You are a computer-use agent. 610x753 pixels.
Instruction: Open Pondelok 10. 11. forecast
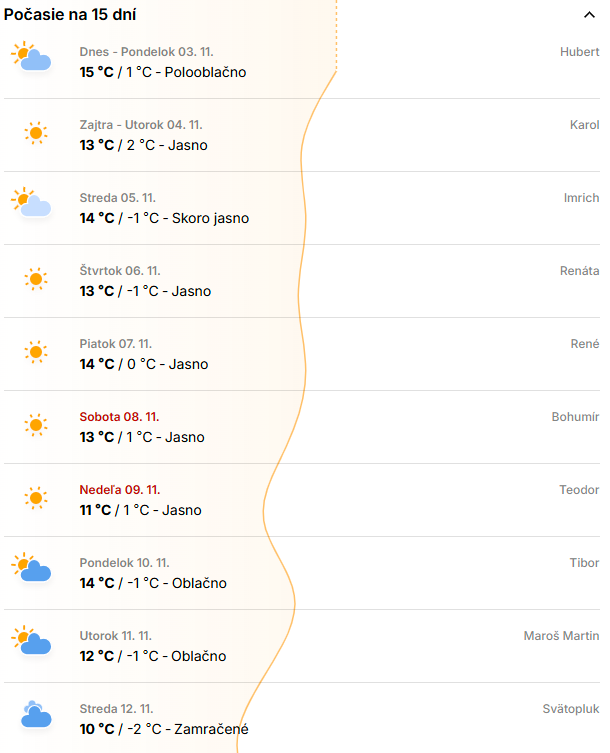point(300,573)
